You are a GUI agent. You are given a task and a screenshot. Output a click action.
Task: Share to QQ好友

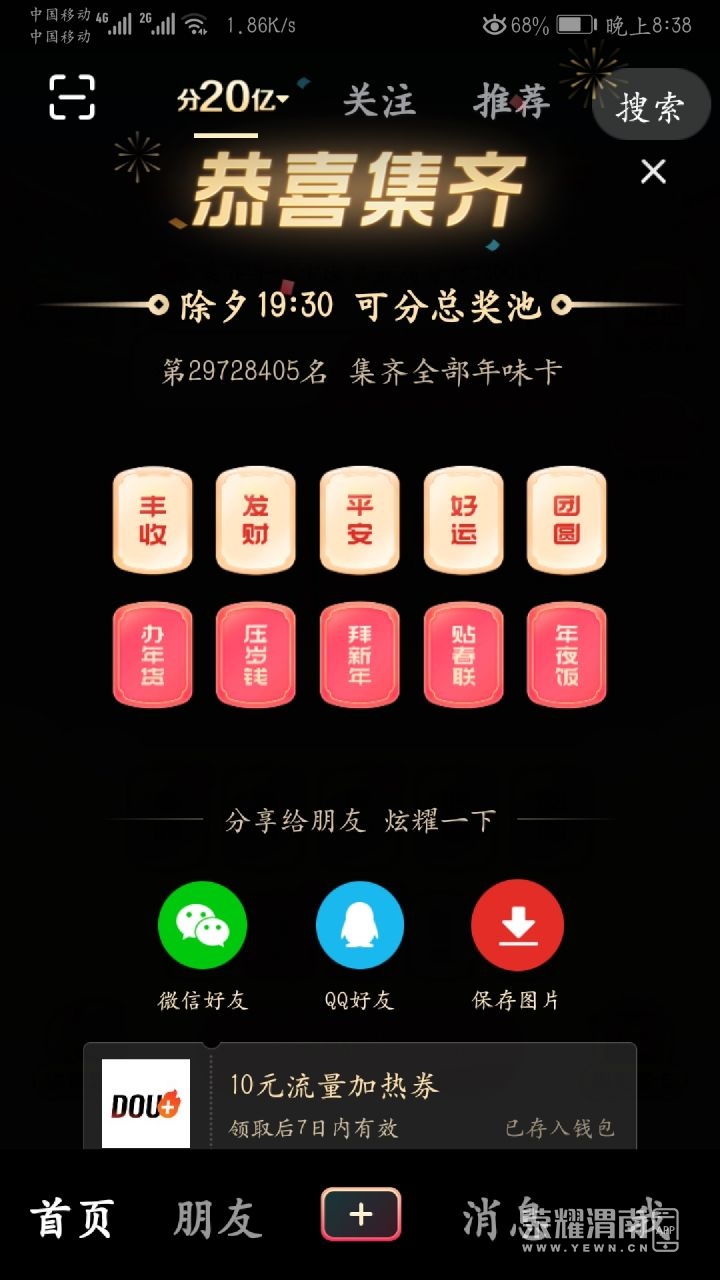pyautogui.click(x=360, y=926)
